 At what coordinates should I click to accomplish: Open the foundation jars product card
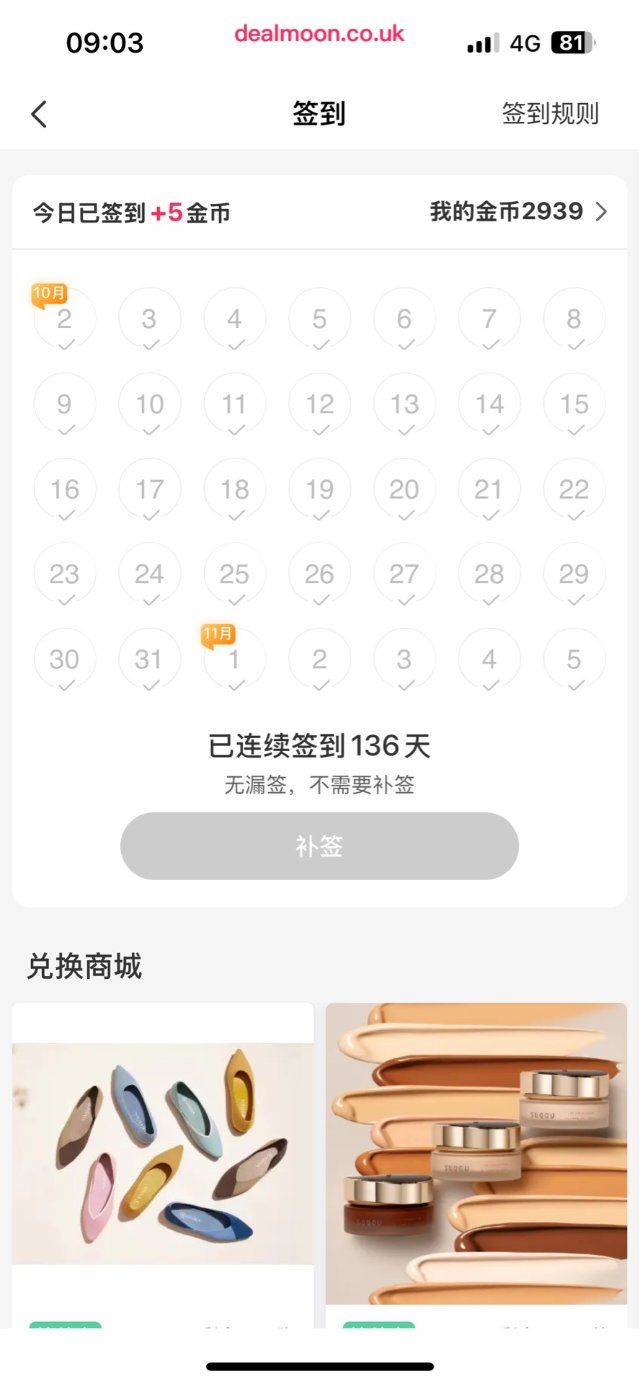click(476, 1153)
